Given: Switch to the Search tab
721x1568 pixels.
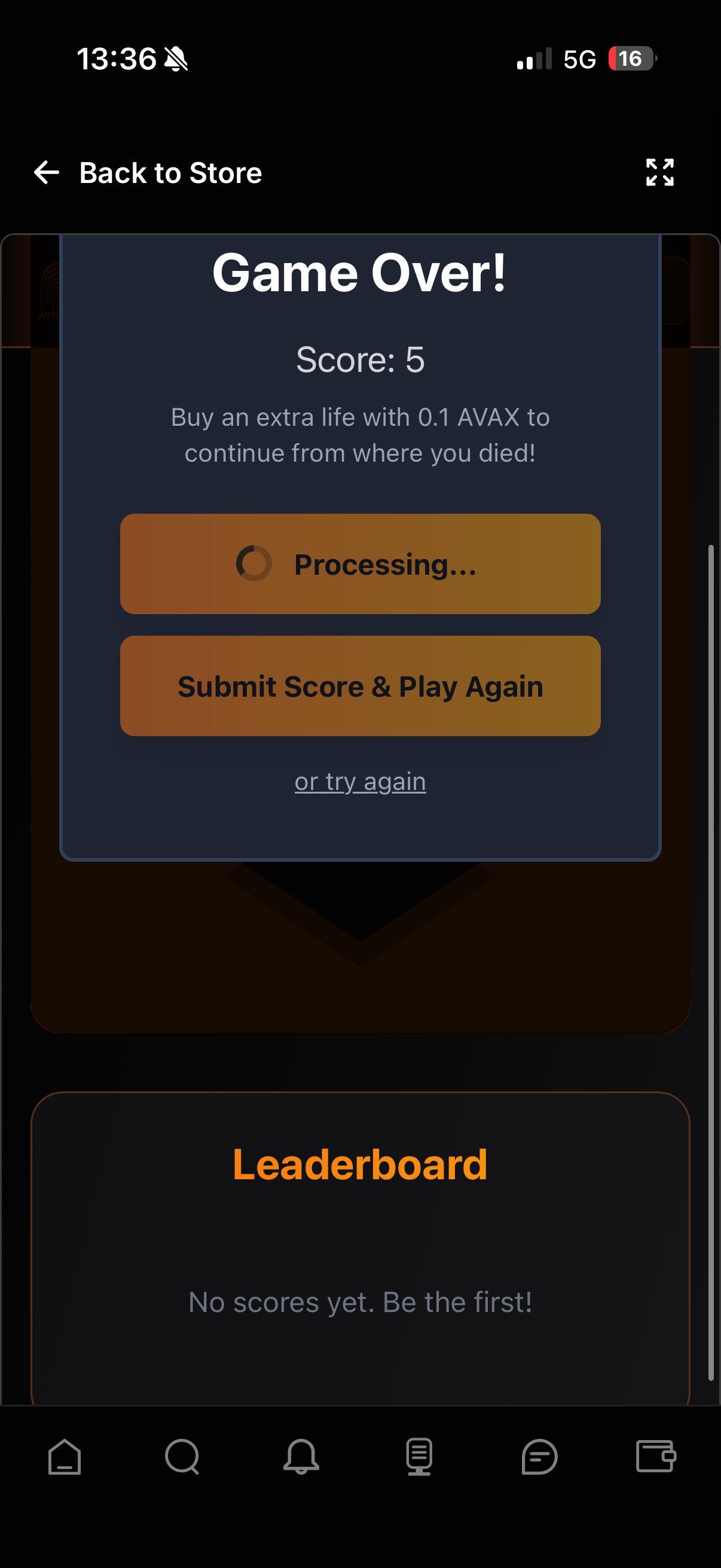Looking at the screenshot, I should click(182, 1457).
